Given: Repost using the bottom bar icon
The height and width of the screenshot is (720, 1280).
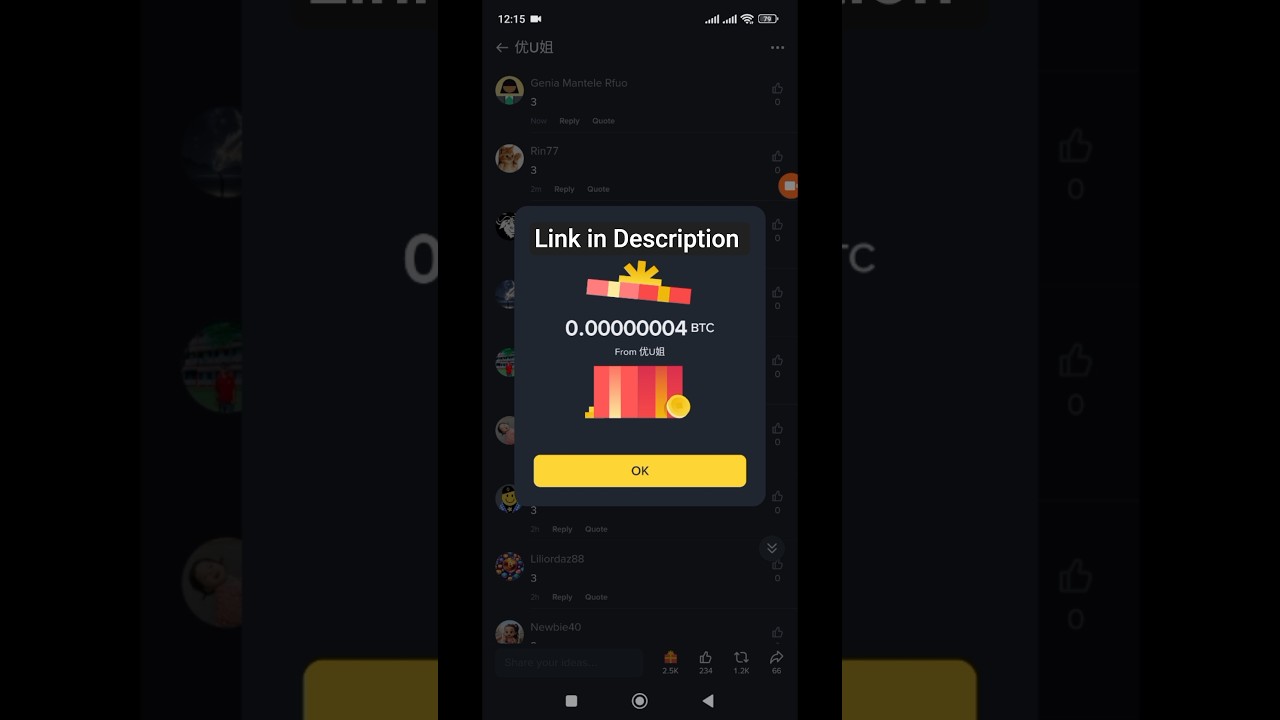Looking at the screenshot, I should tap(741, 657).
